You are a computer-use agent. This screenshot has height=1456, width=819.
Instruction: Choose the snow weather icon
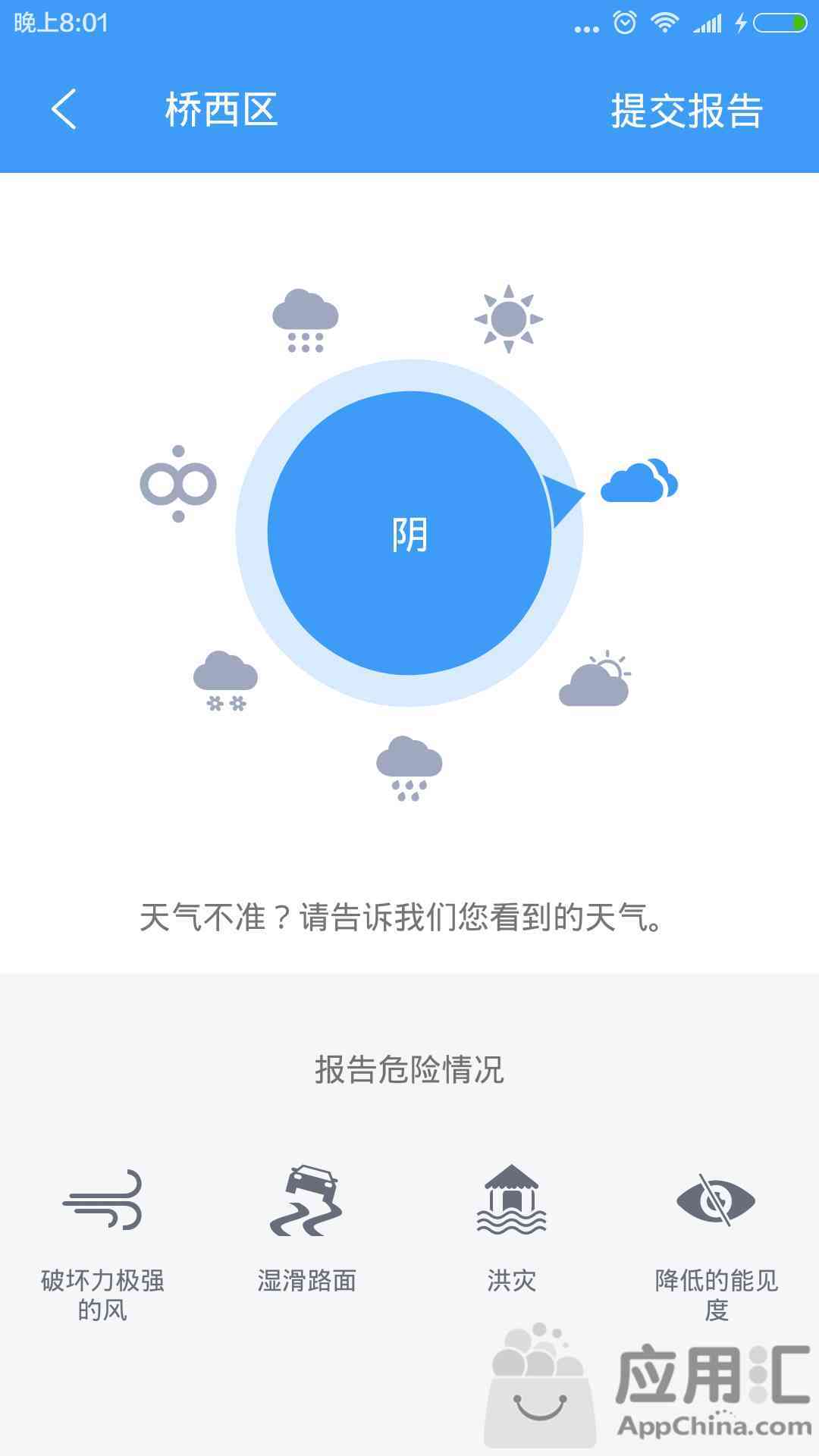click(225, 680)
